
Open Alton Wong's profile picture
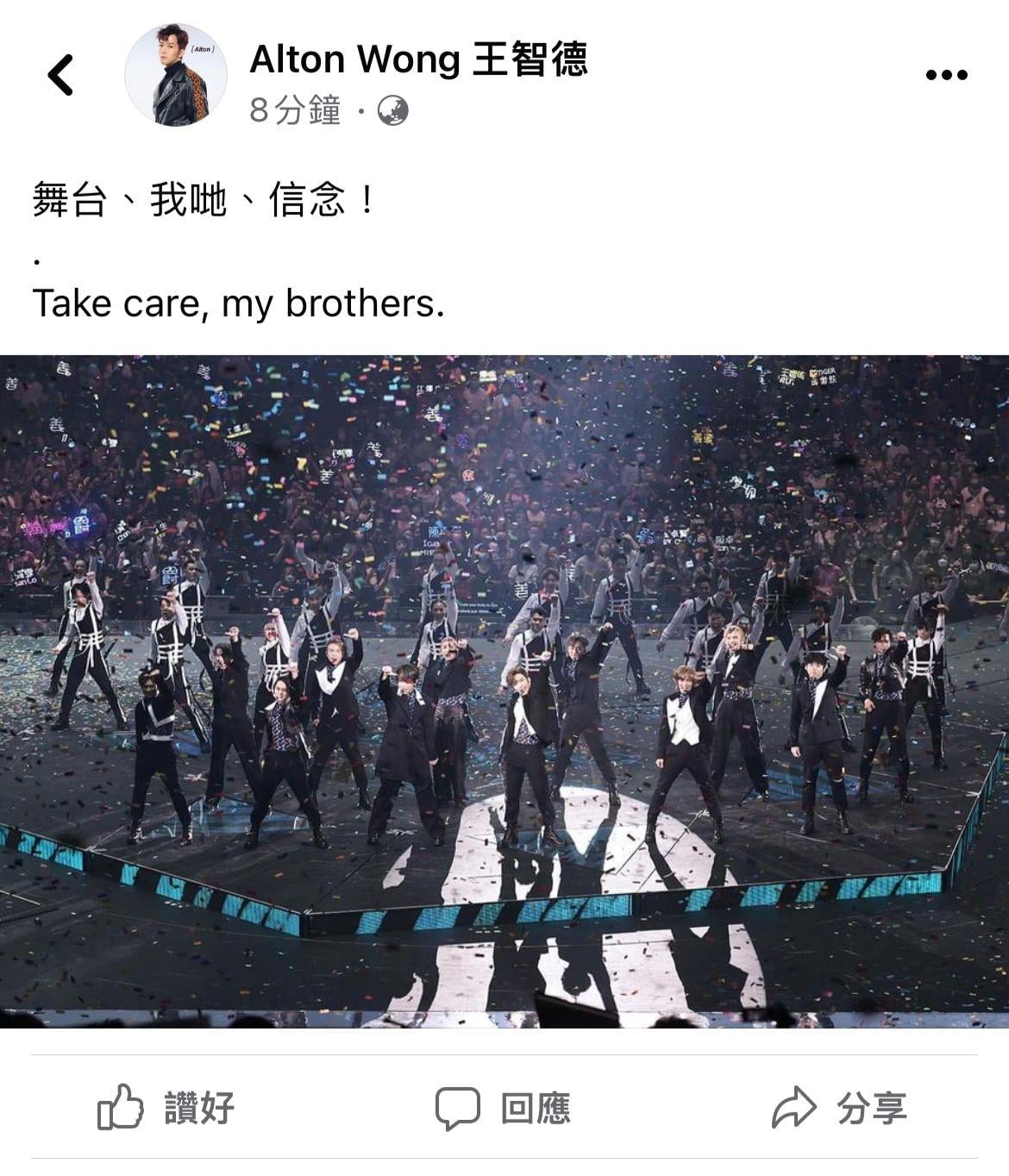tap(176, 75)
